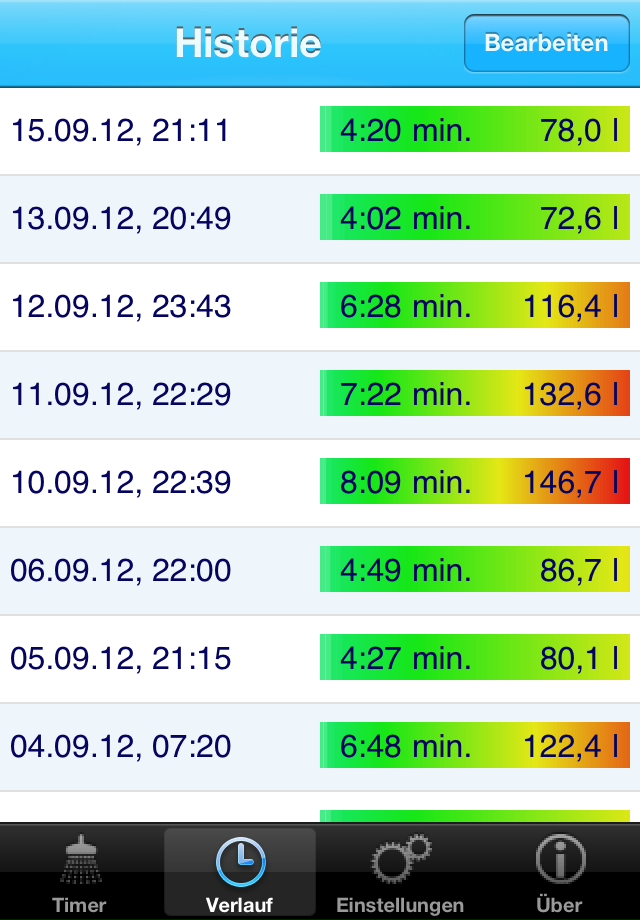Select the 13.09.12, 20:49 entry
The height and width of the screenshot is (920, 640).
coord(320,219)
